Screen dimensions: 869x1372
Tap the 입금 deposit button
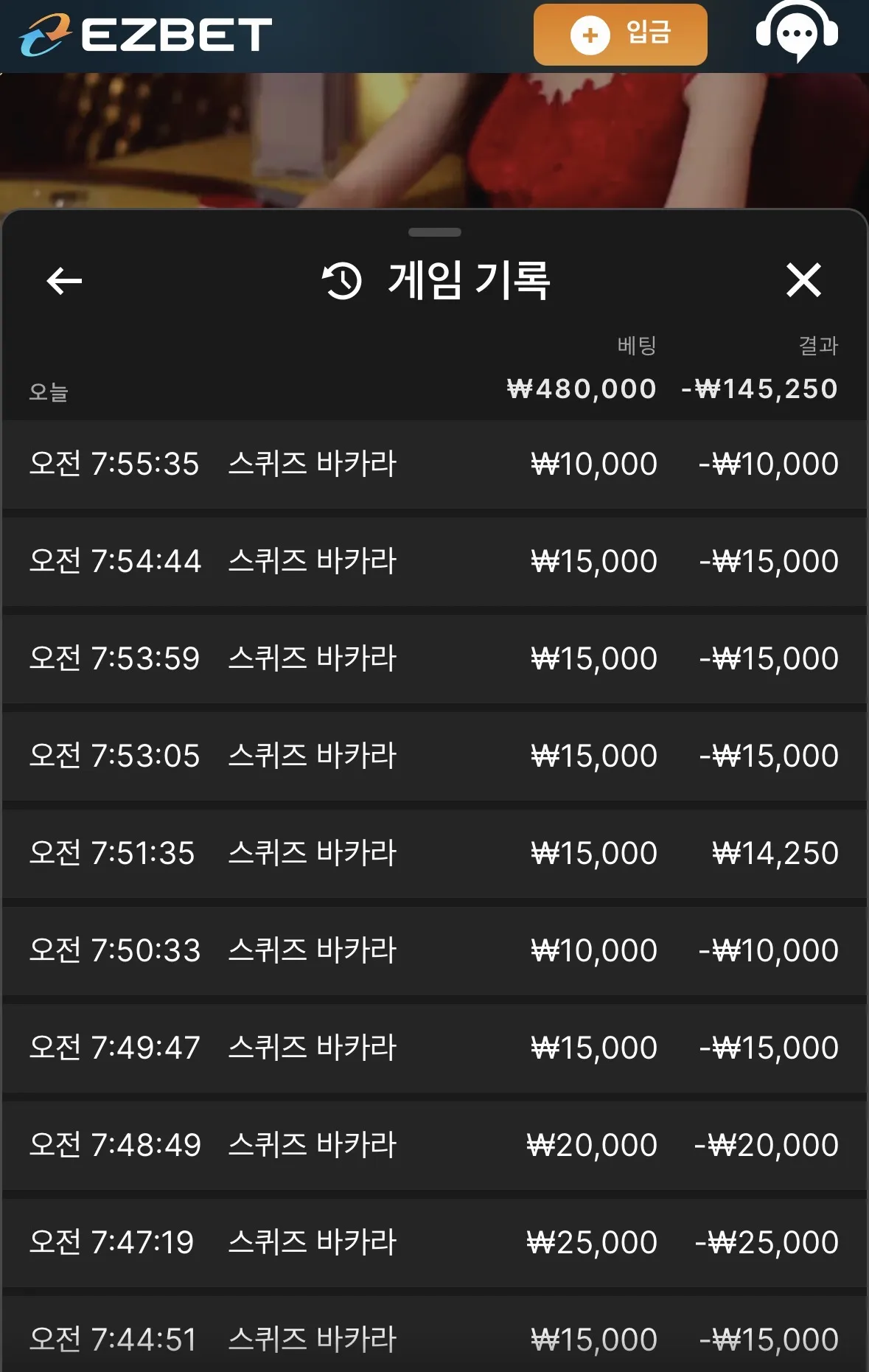pyautogui.click(x=620, y=35)
